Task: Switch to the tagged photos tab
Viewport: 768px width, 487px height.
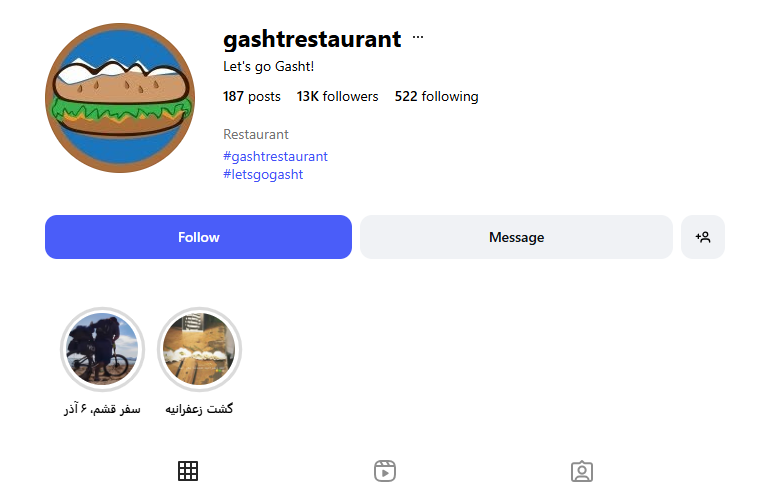Action: pyautogui.click(x=582, y=471)
